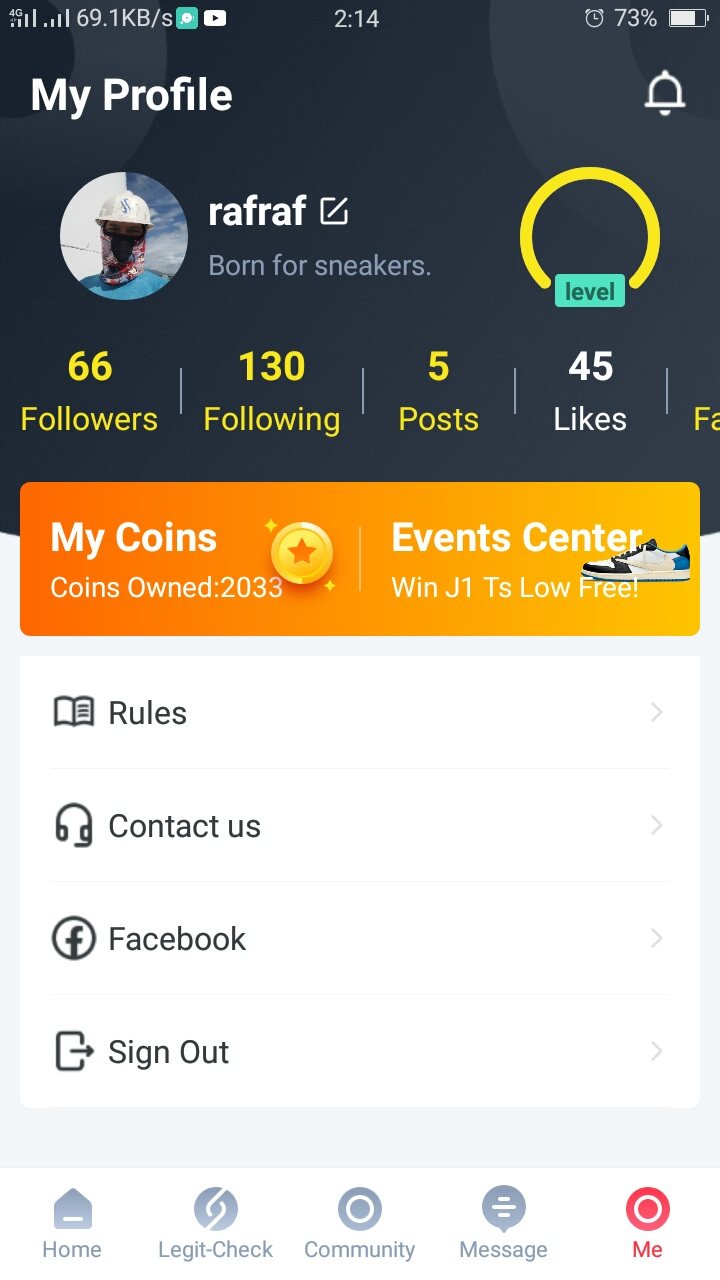Switch to the Community tab
Image resolution: width=720 pixels, height=1280 pixels.
359,1224
